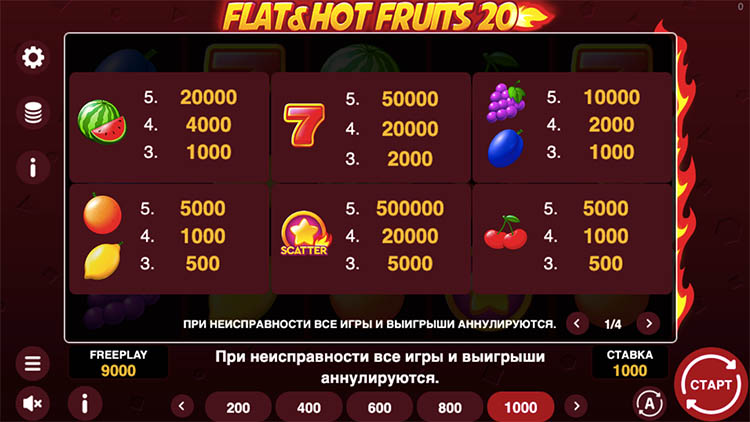Select the 800 bet chip
750x422 pixels.
(x=450, y=407)
